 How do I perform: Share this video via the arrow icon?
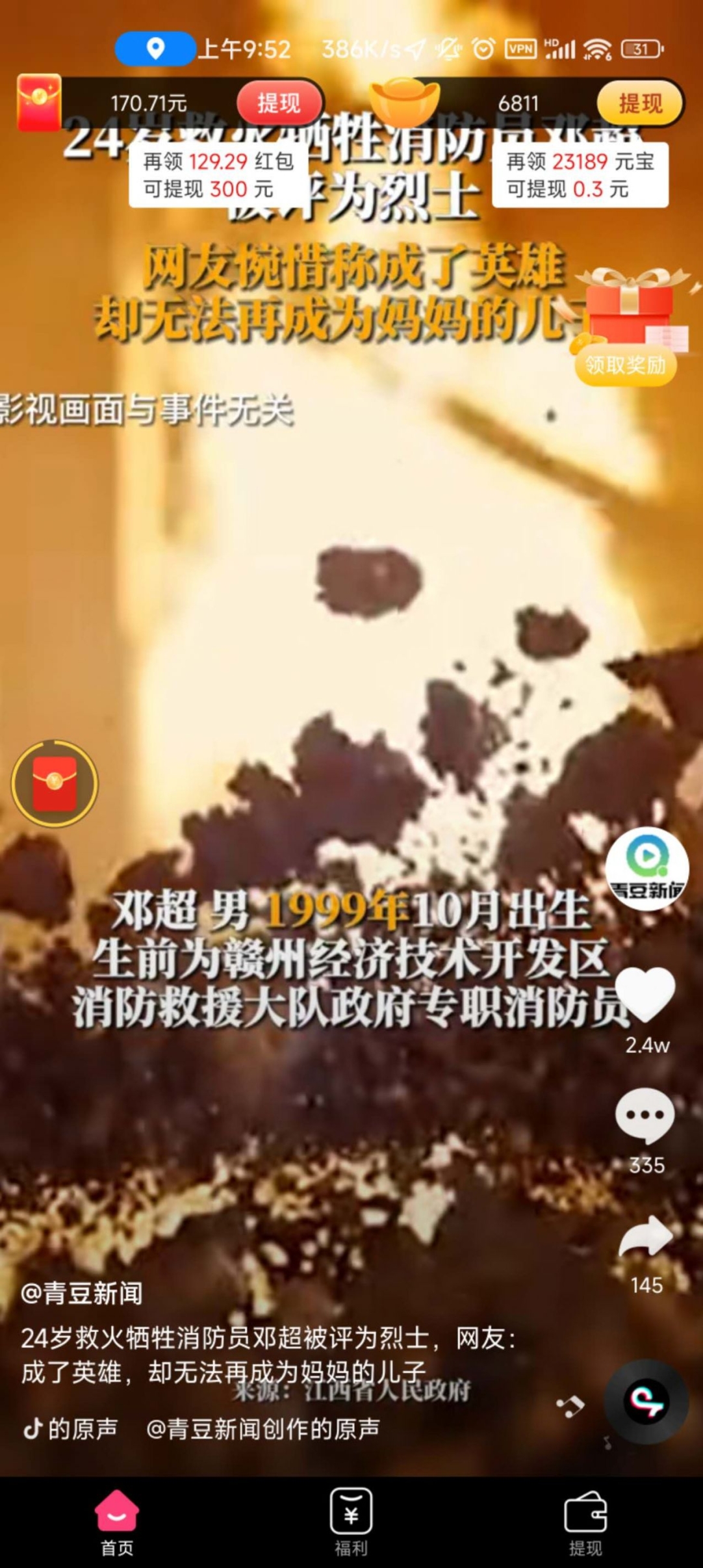[645, 1236]
